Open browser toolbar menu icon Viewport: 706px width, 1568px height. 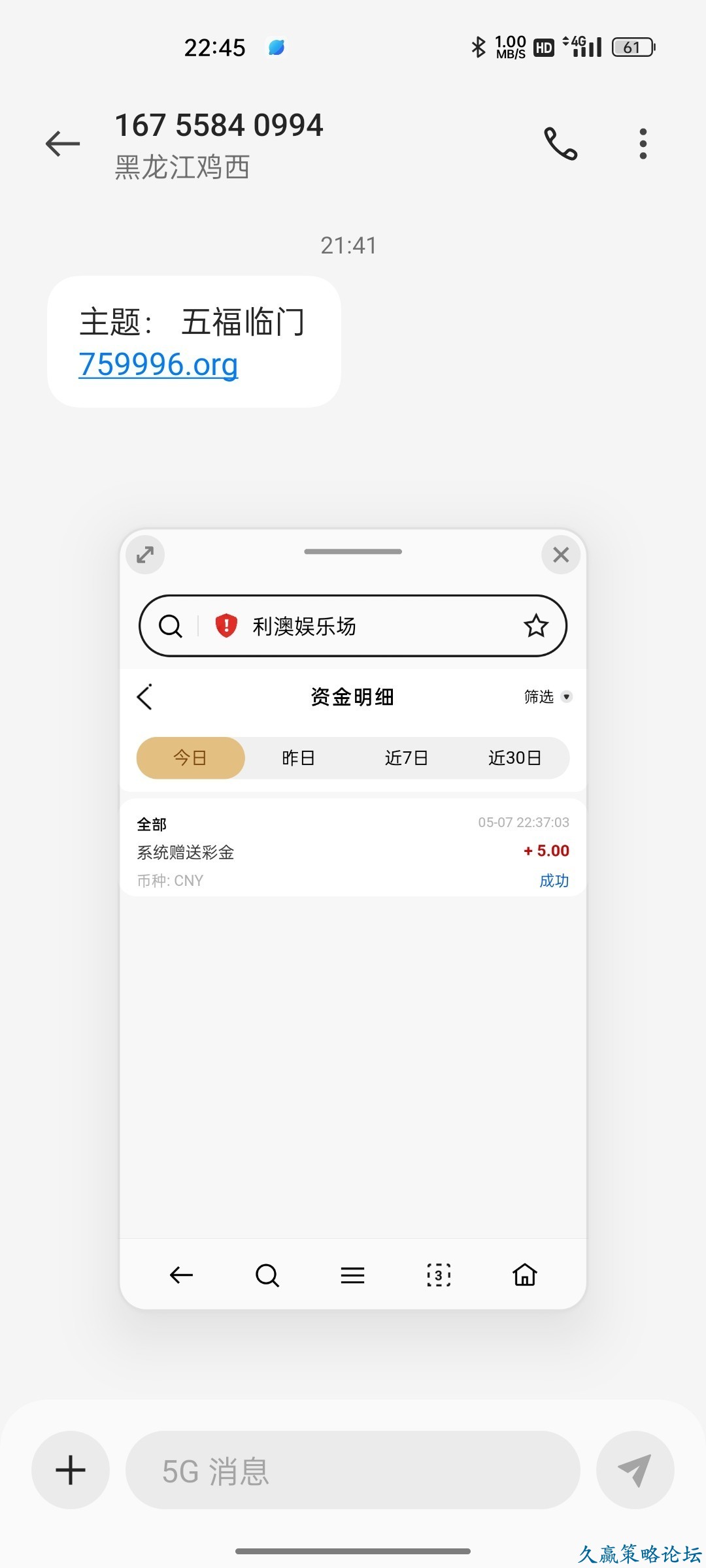[x=352, y=1275]
